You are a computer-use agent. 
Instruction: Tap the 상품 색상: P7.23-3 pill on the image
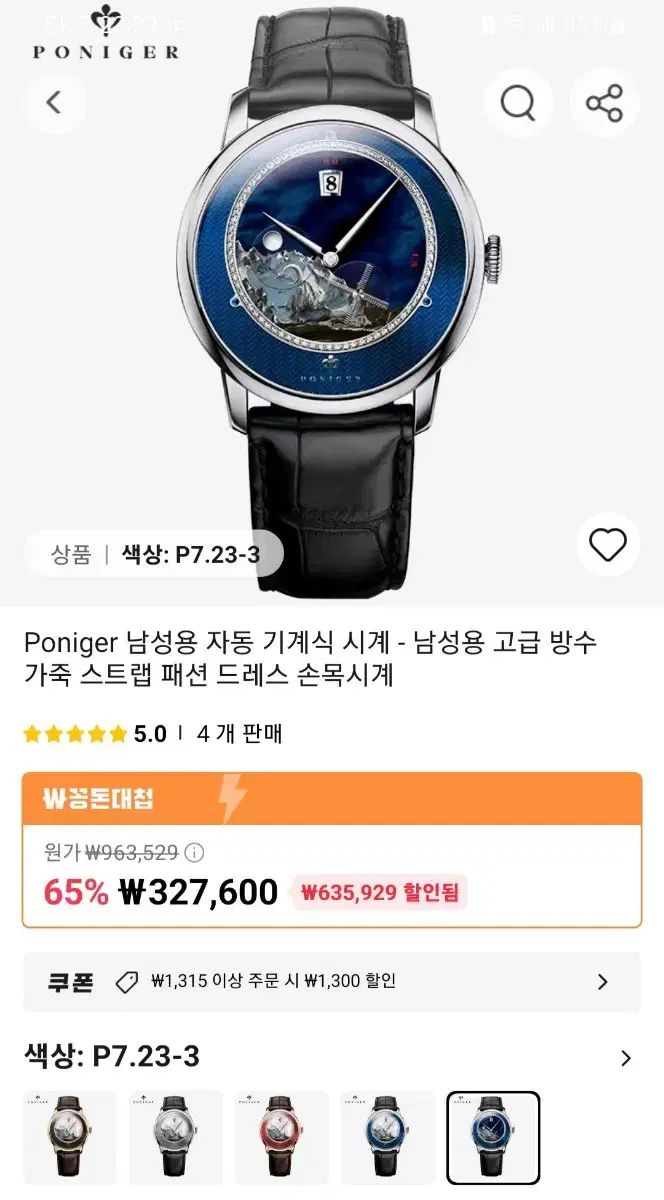click(154, 554)
